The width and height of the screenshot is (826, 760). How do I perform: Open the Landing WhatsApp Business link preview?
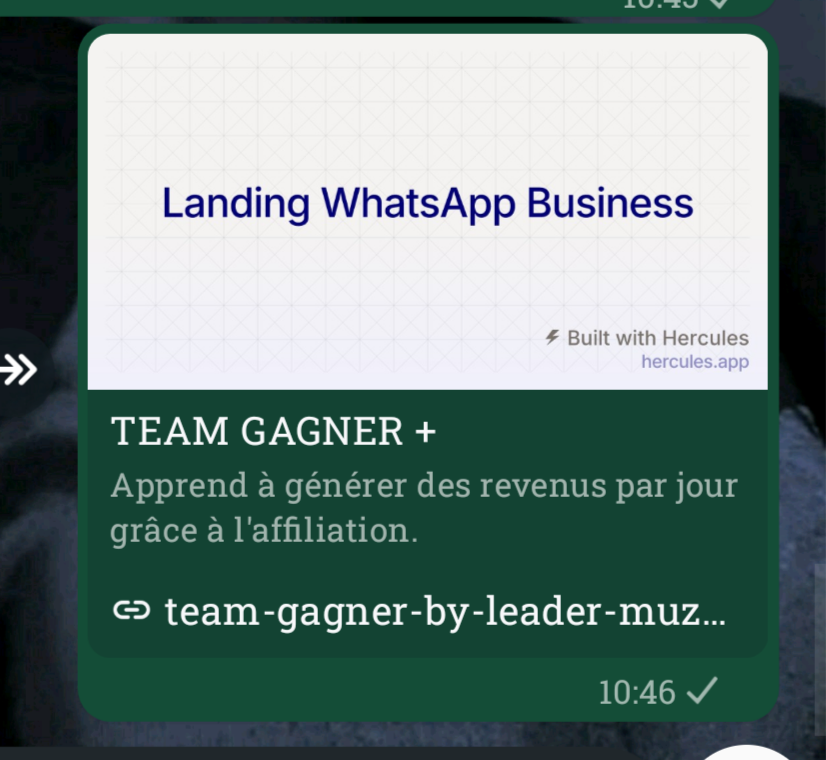tap(427, 212)
